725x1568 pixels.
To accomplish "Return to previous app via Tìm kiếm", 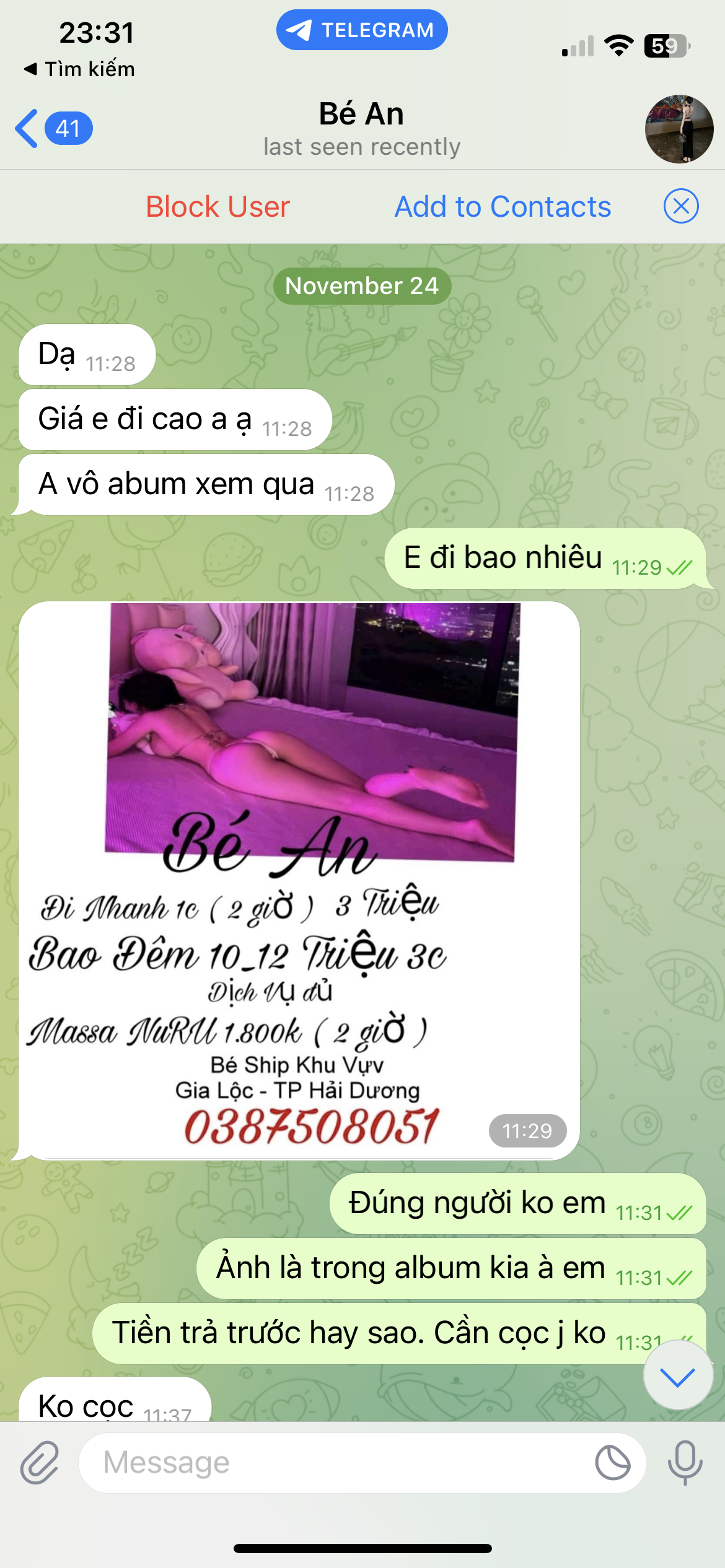I will click(x=79, y=69).
